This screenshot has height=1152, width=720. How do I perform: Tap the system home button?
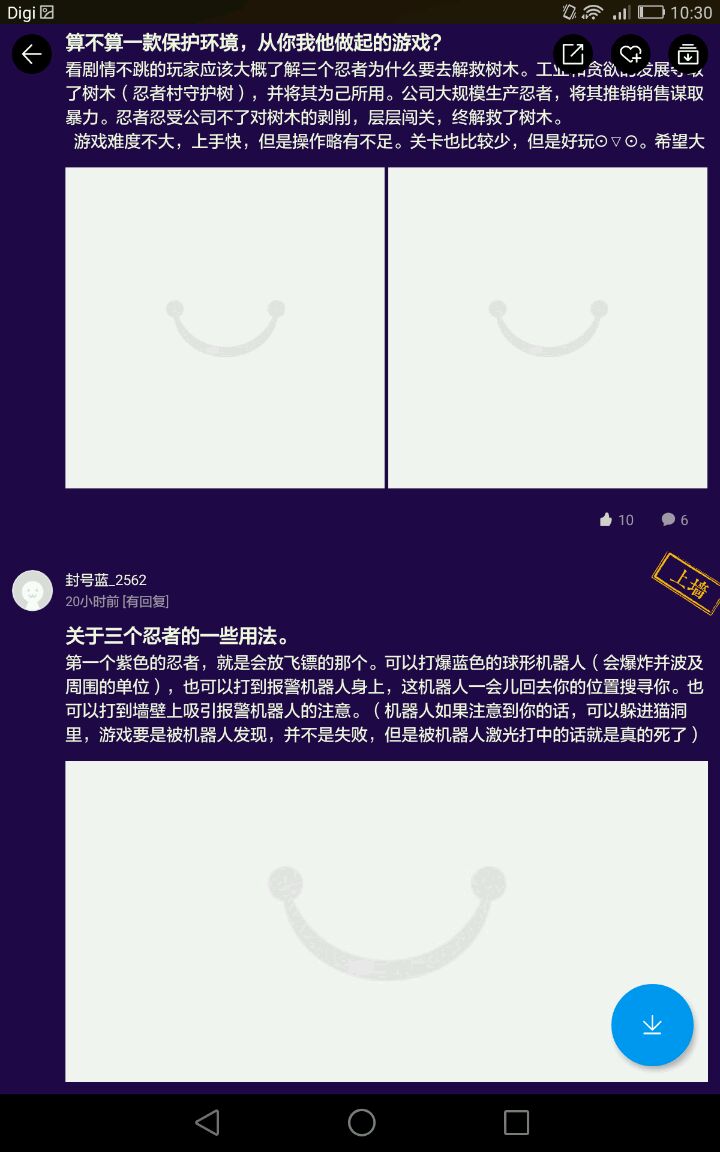click(x=361, y=1122)
